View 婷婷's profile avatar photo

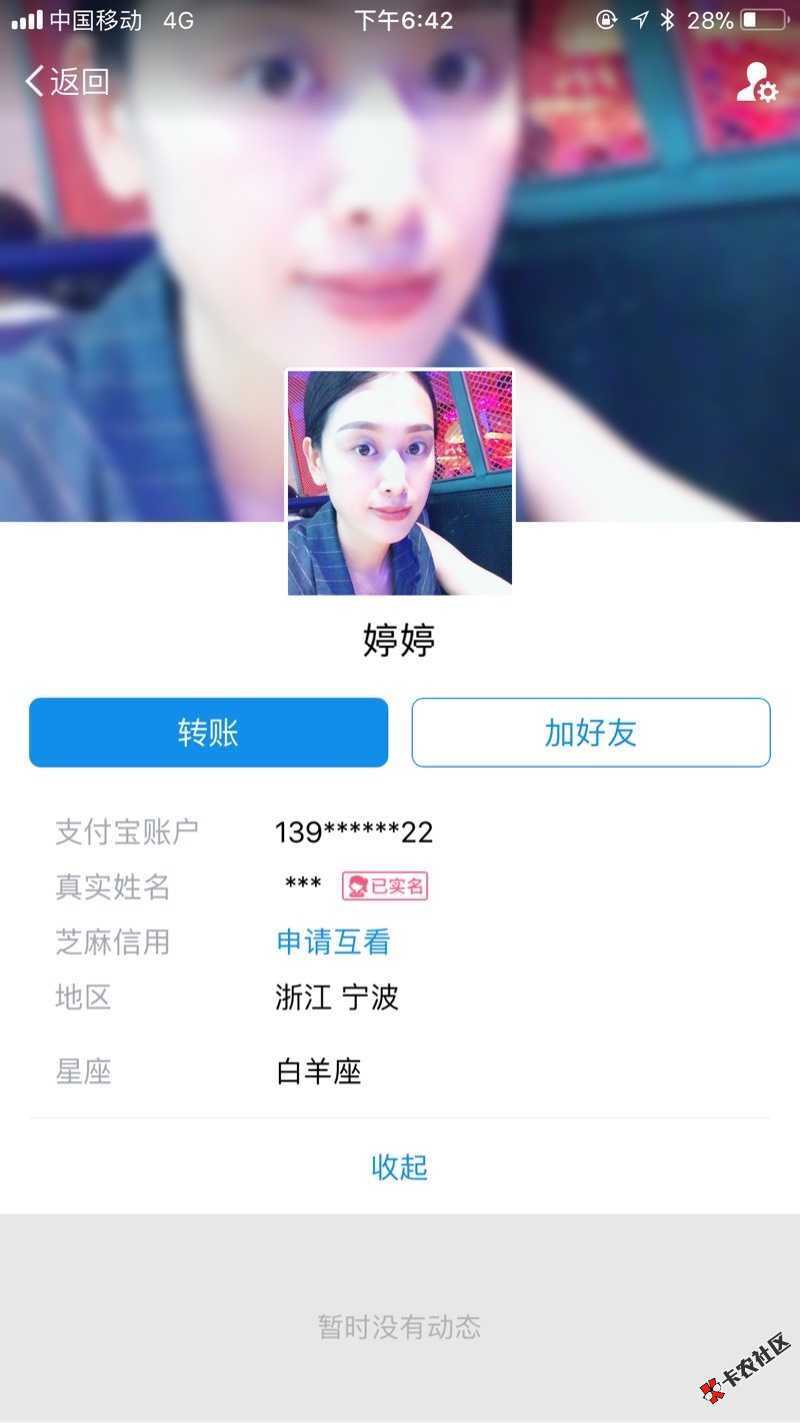click(400, 483)
